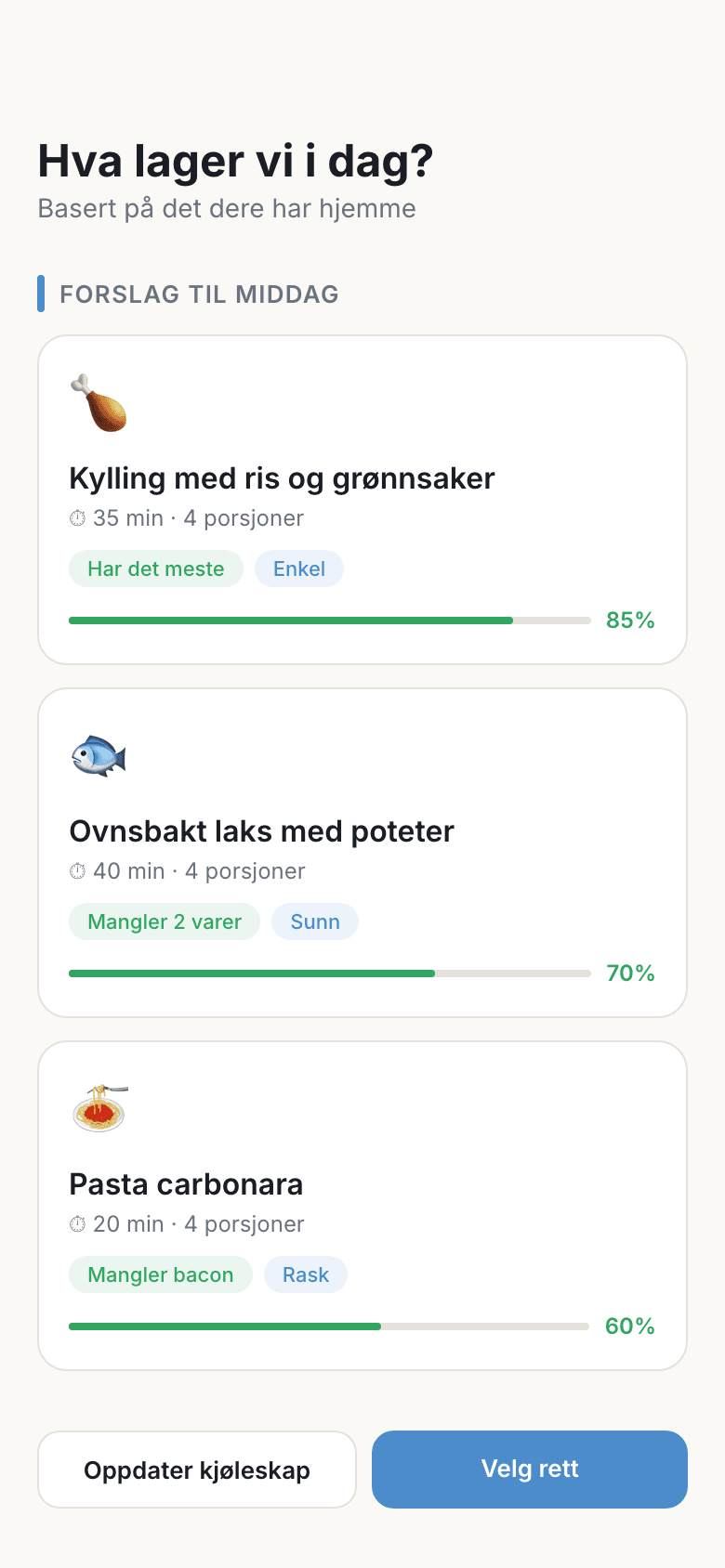Click the 'Hva lager vi i dag?' heading
Viewport: 725px width, 1568px height.
coord(235,161)
